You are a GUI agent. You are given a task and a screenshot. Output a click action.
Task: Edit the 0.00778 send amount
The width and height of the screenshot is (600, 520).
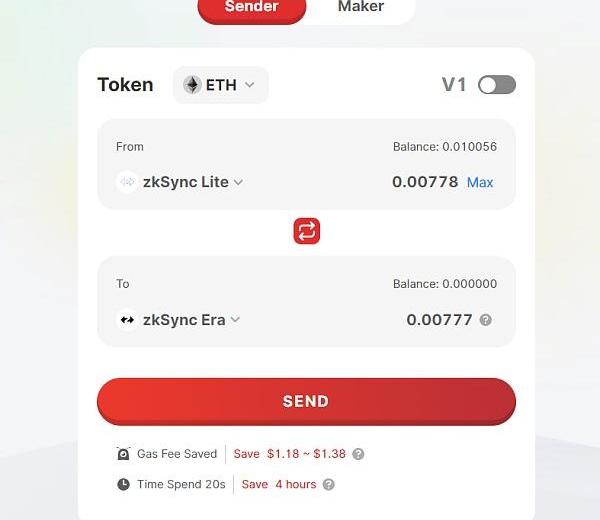coord(424,182)
